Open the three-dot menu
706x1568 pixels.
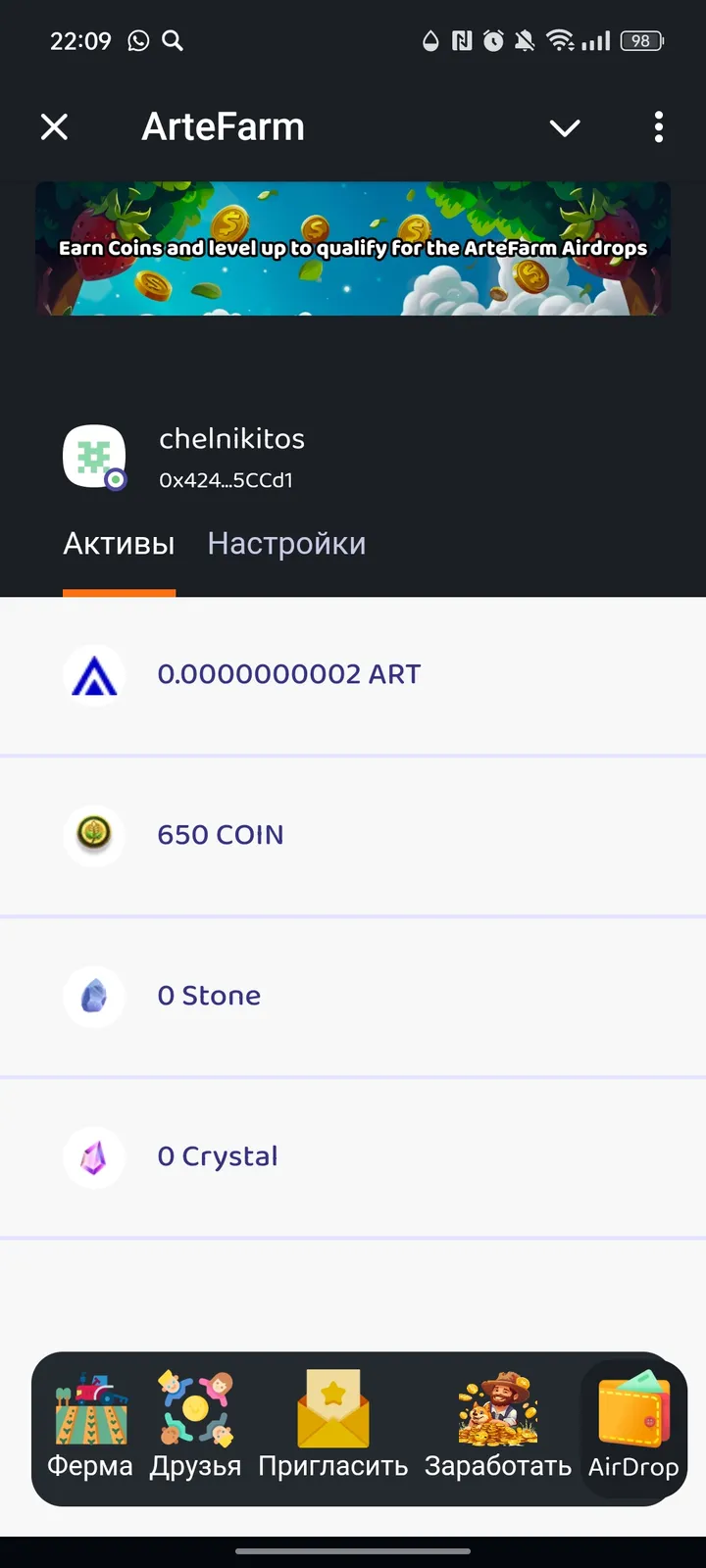658,127
